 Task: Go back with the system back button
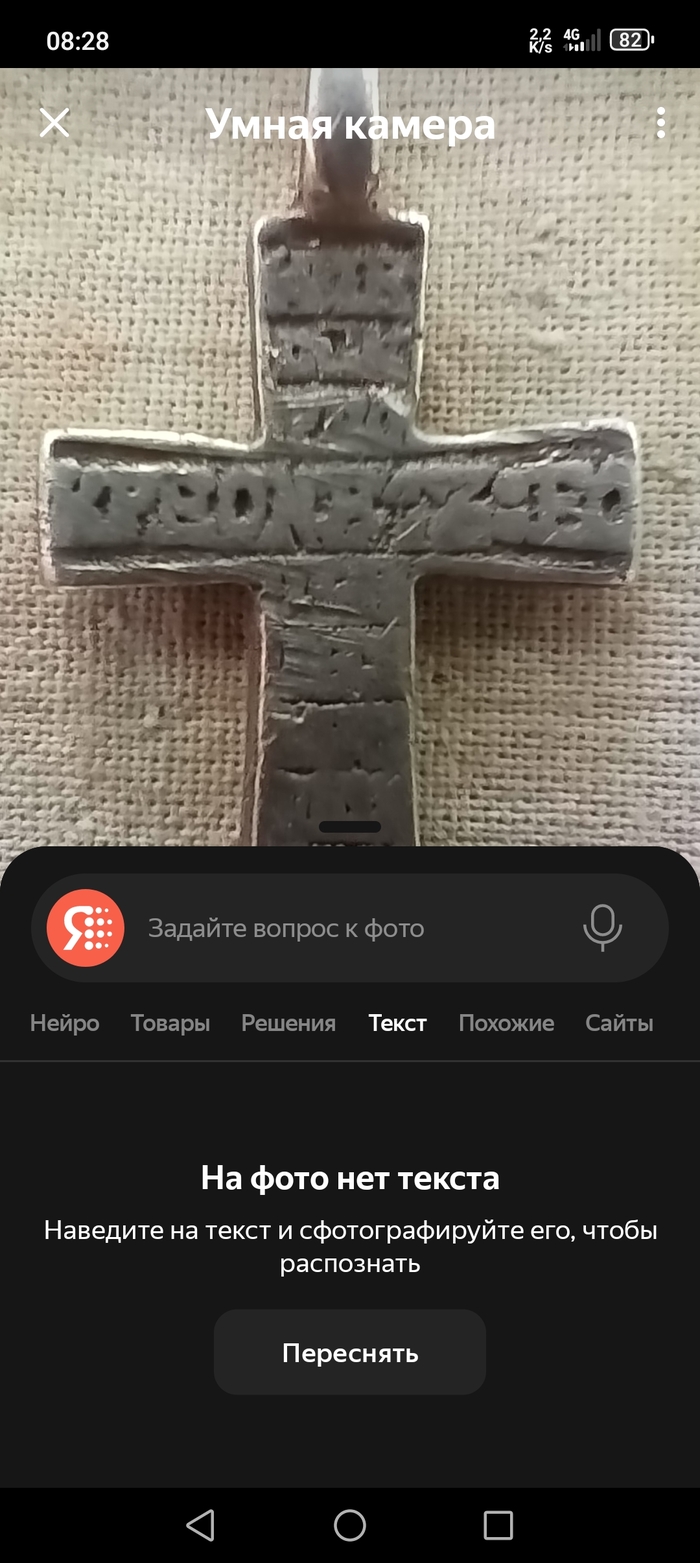point(200,1525)
